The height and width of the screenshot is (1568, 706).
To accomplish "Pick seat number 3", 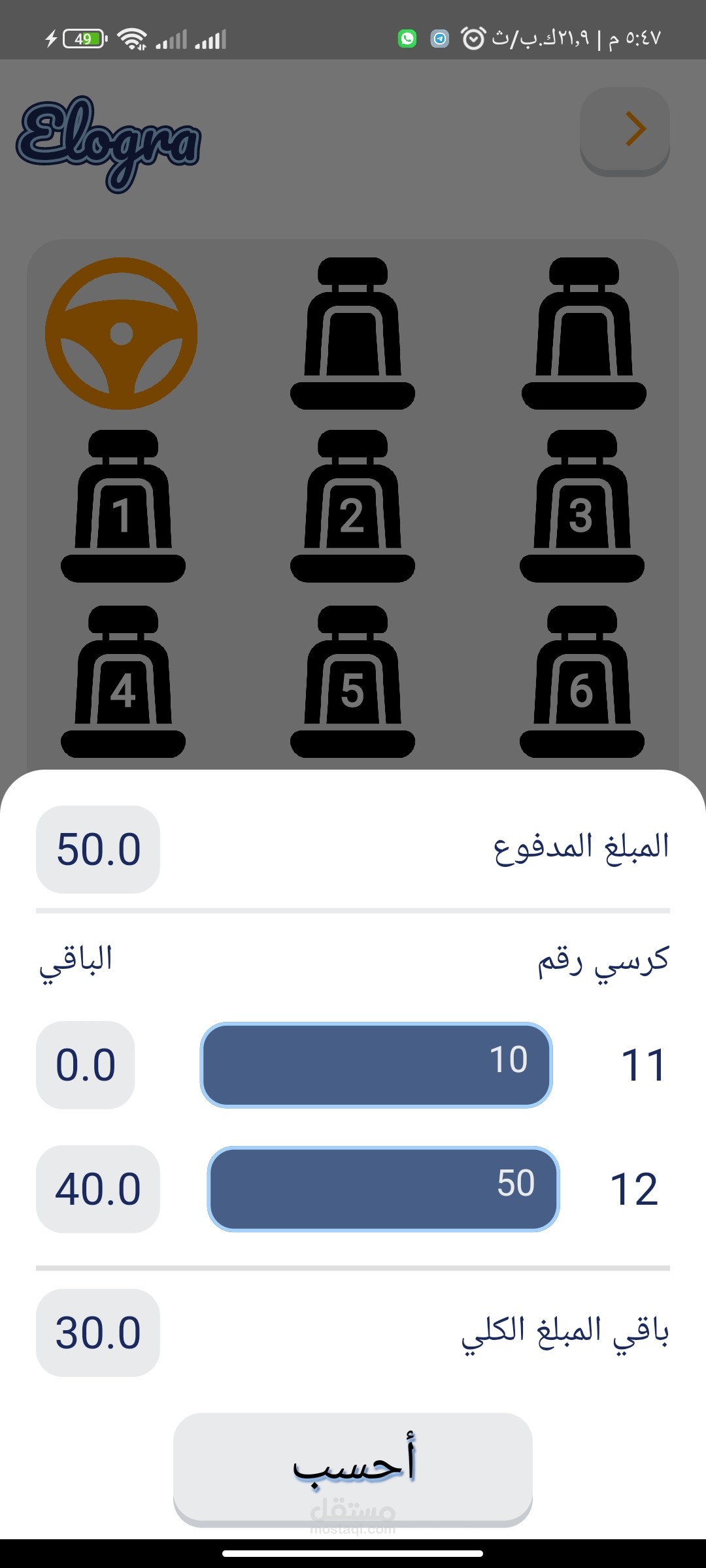I will [x=582, y=506].
